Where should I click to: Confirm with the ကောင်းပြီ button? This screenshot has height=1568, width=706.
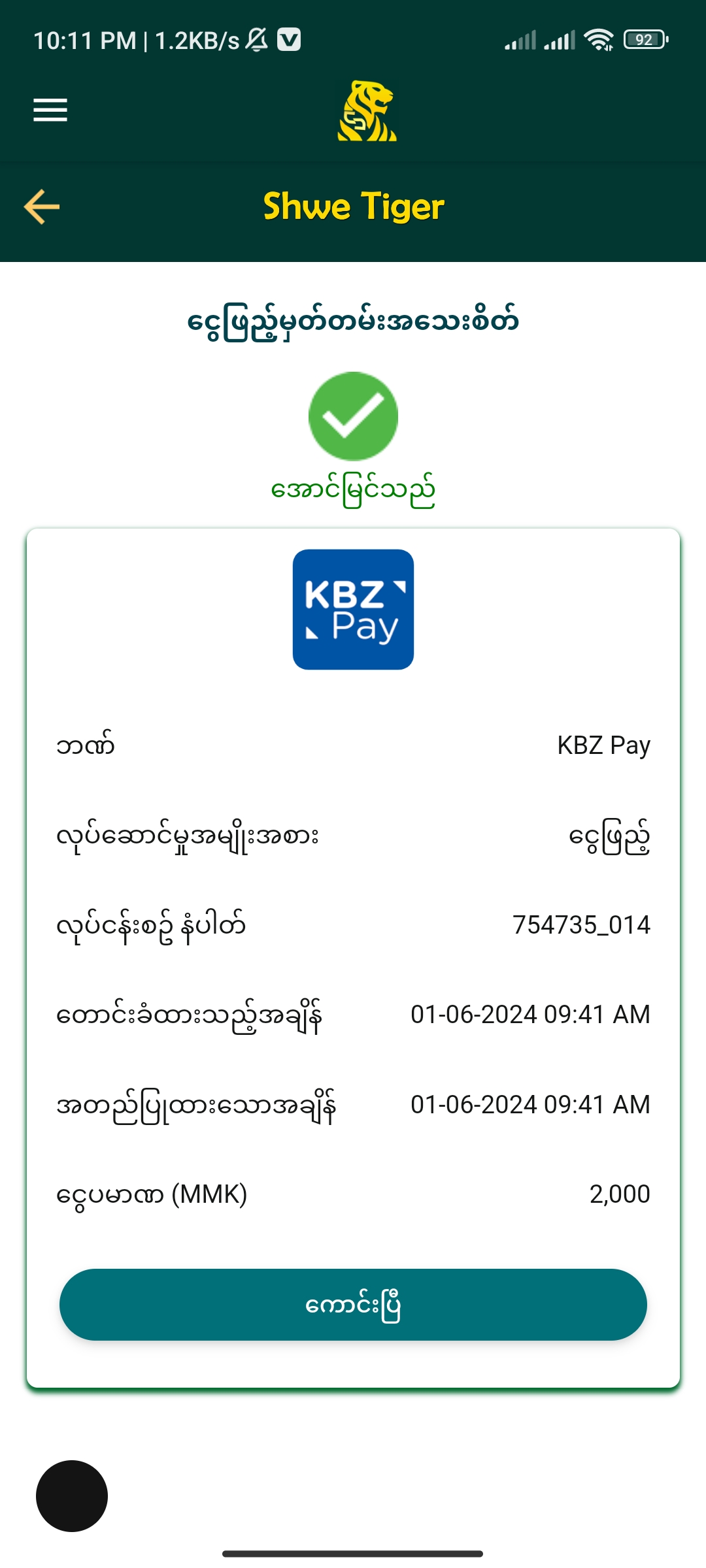[353, 1305]
